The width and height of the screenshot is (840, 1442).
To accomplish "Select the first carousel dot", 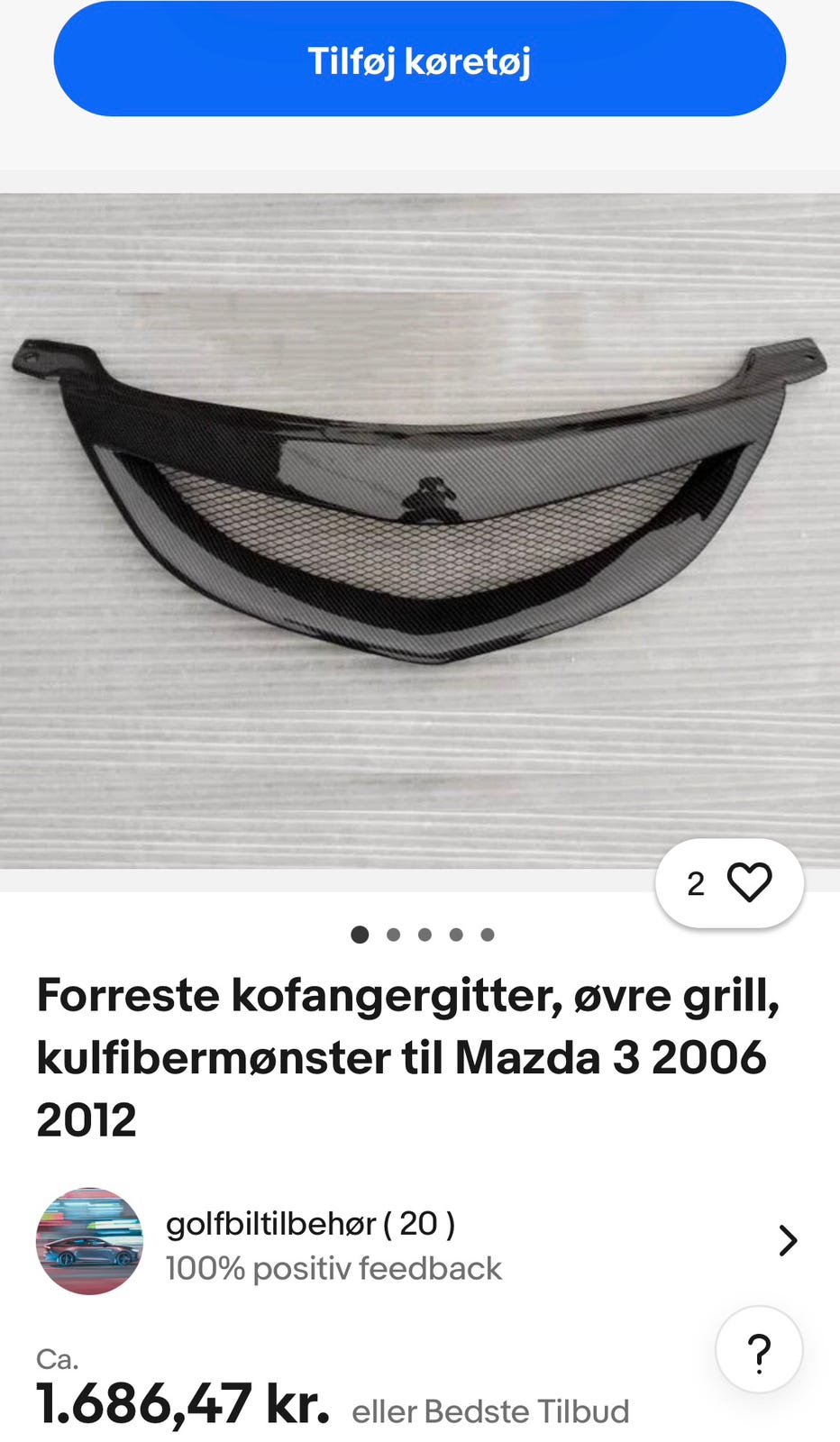I will pyautogui.click(x=360, y=935).
